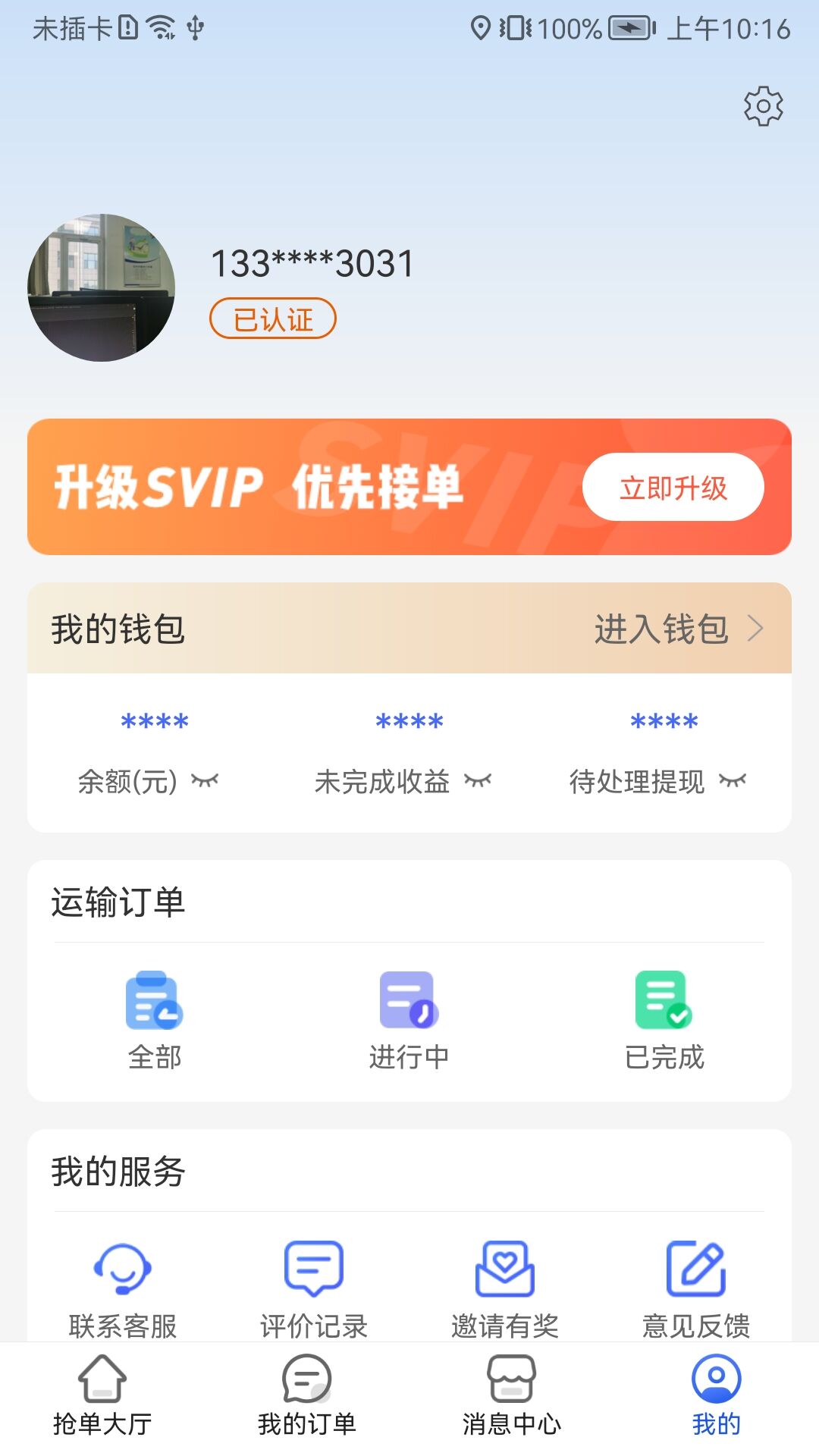
Task: Tap the 已认证 verified badge
Action: pos(271,319)
